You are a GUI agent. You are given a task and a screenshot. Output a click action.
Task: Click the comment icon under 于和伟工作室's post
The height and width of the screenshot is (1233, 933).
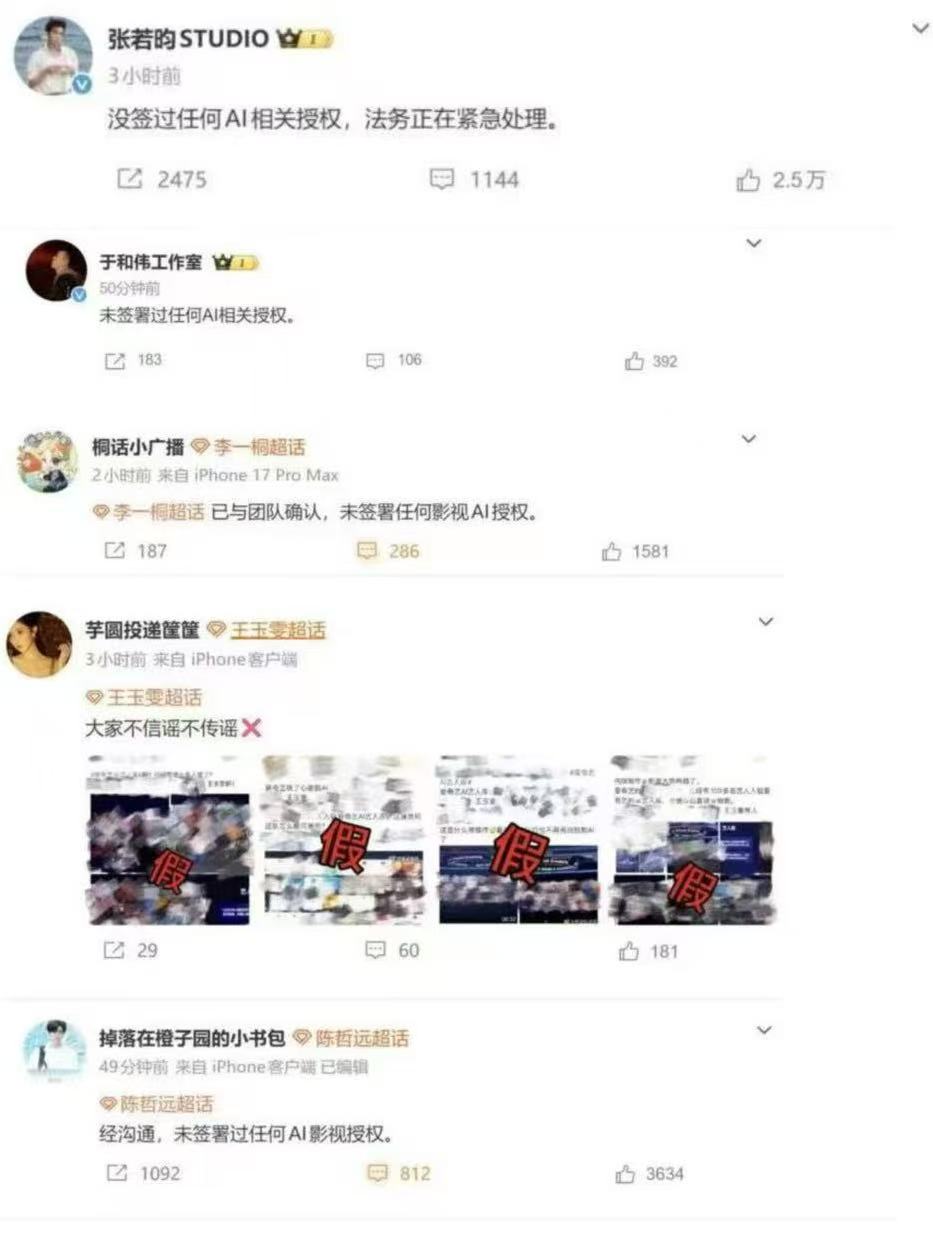click(377, 360)
